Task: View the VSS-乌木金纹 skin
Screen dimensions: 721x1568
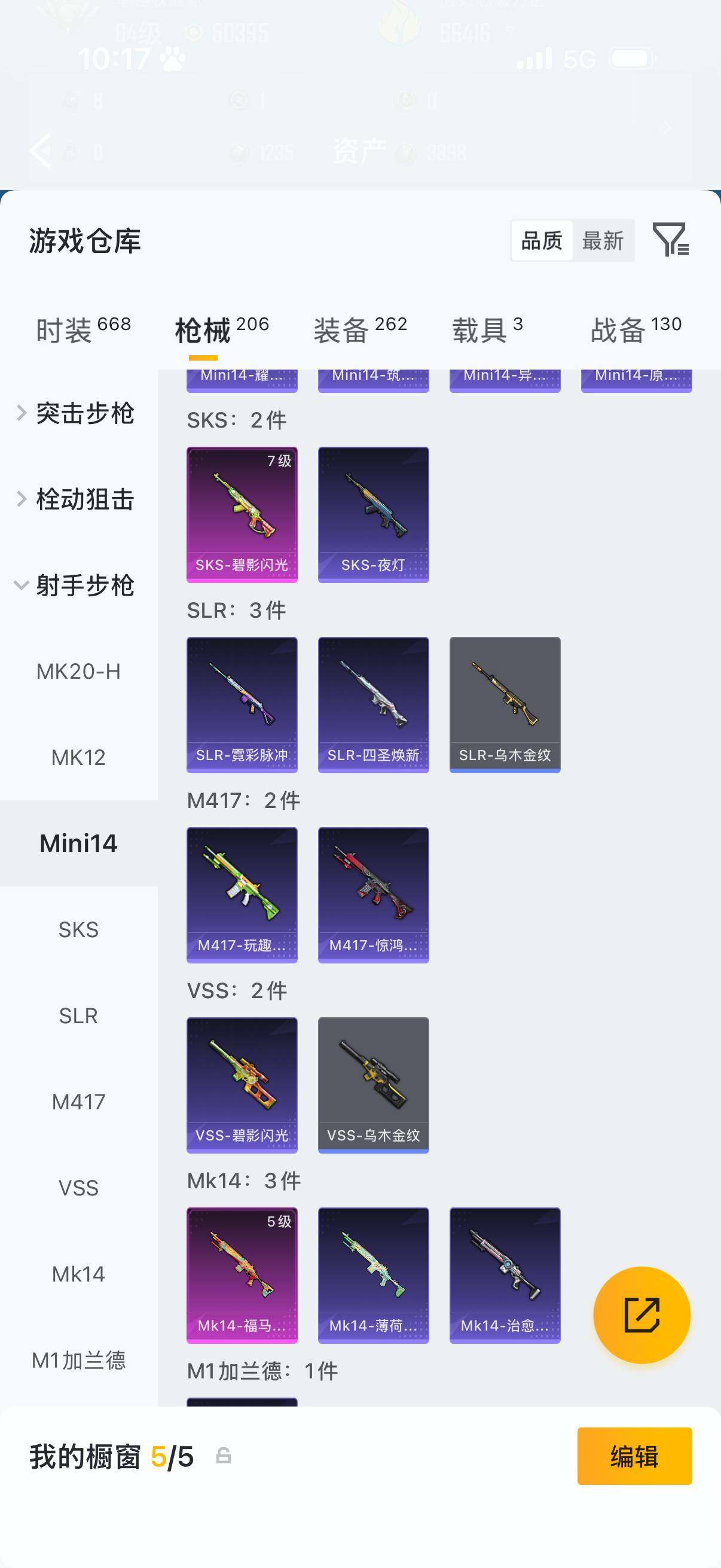Action: click(x=373, y=1085)
